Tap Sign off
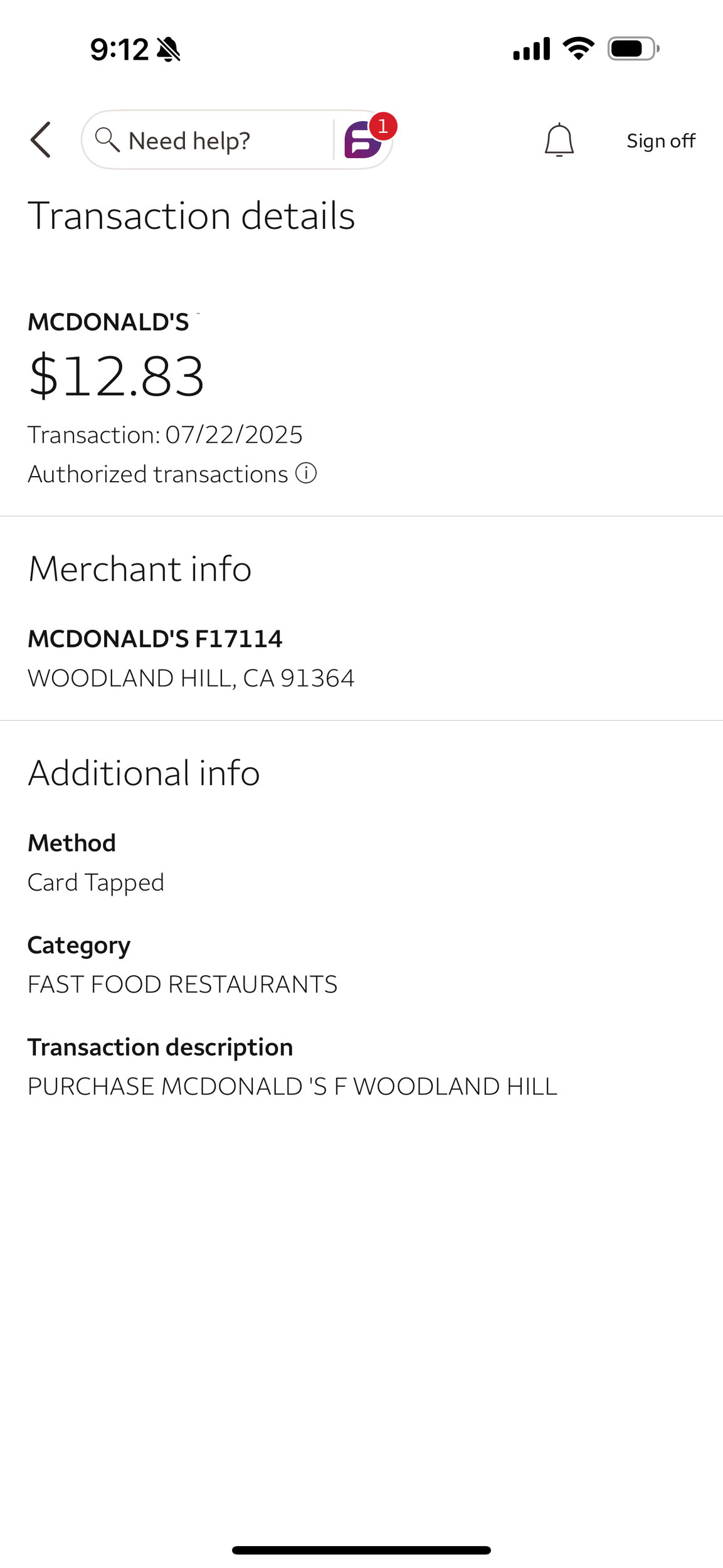The height and width of the screenshot is (1568, 723). point(660,141)
